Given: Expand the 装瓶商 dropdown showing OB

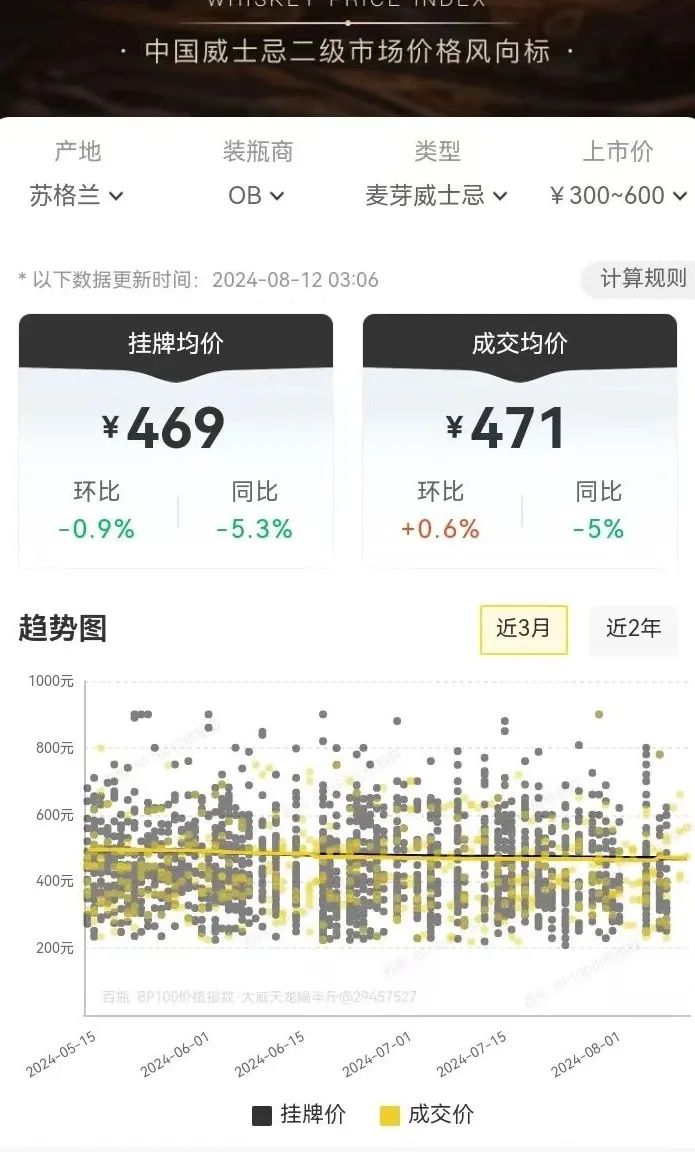Looking at the screenshot, I should (257, 196).
